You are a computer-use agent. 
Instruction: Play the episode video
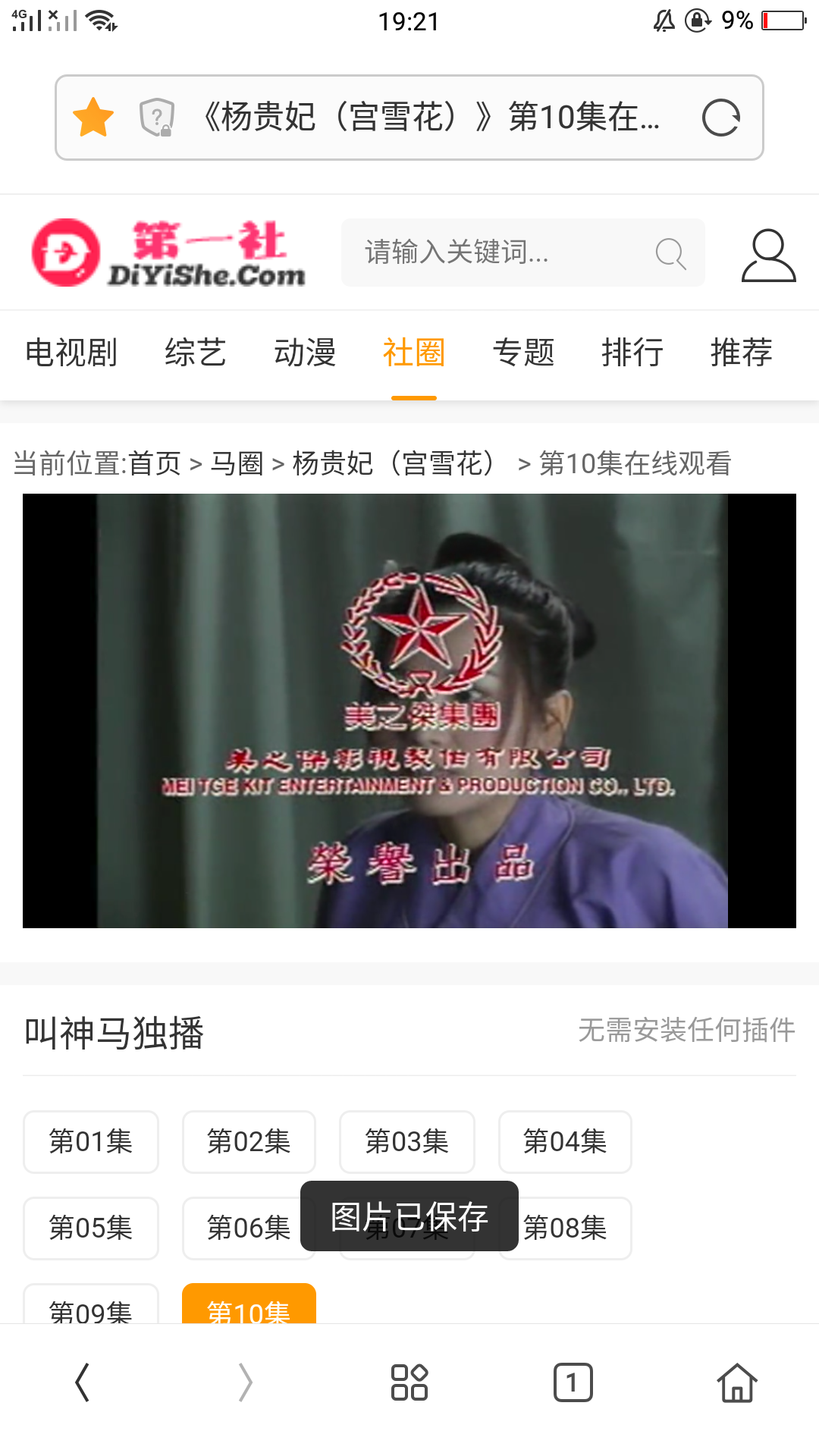[409, 711]
